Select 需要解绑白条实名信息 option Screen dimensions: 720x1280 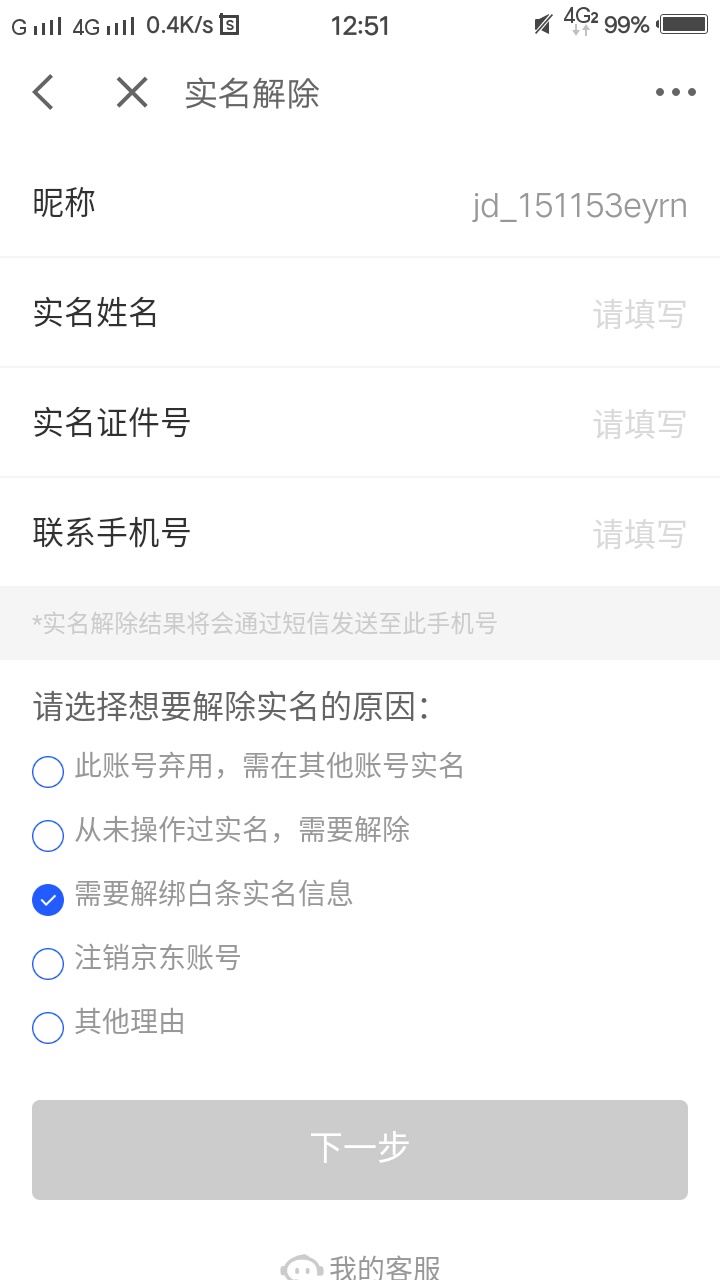(x=193, y=896)
